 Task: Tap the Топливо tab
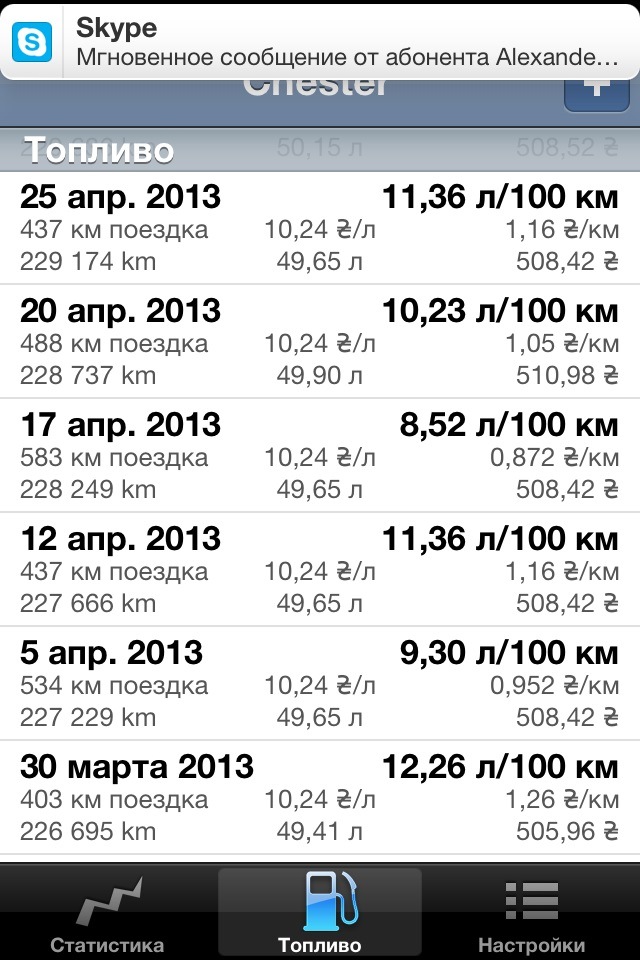(320, 912)
